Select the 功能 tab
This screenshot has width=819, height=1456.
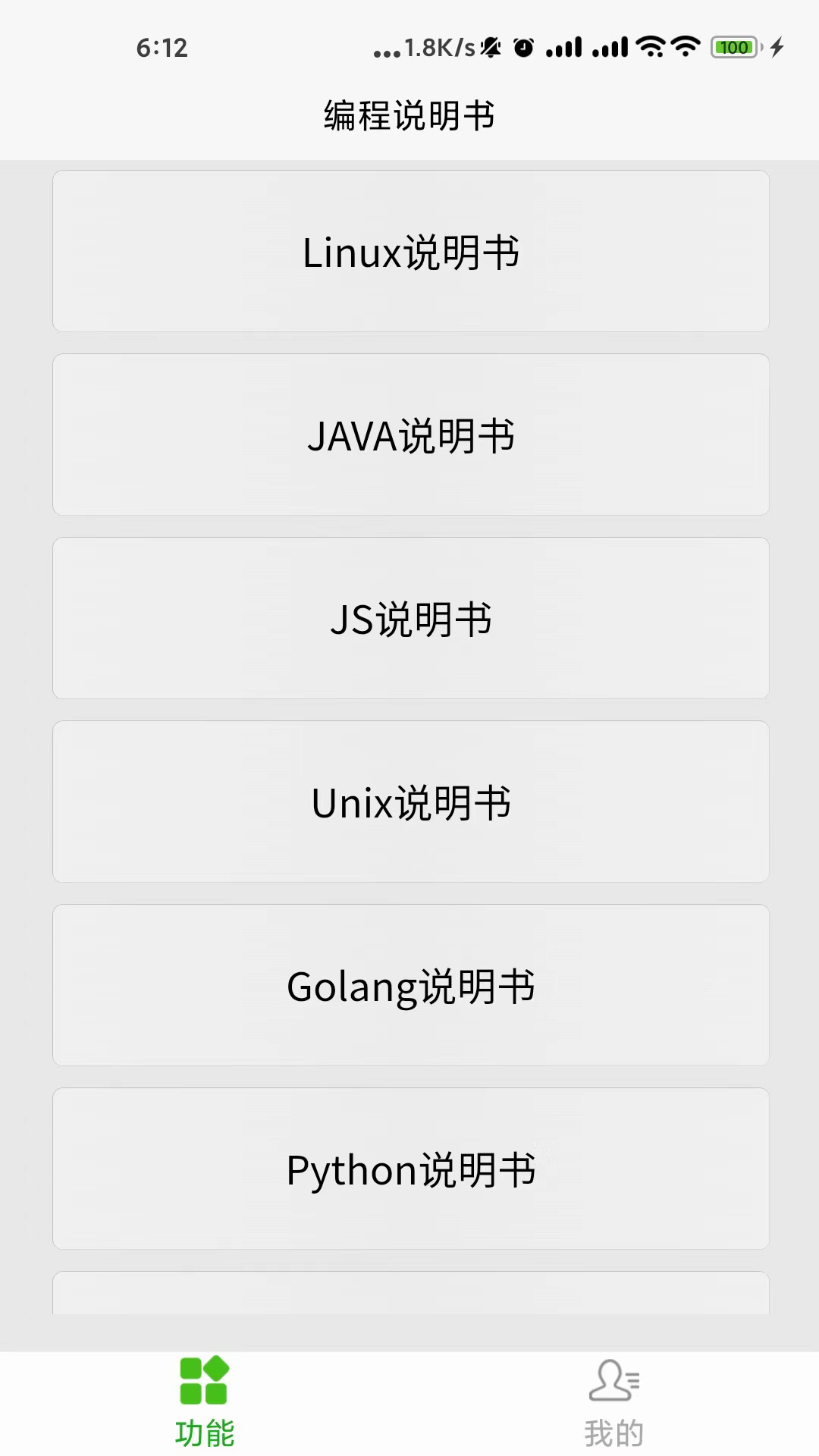coord(205,1403)
